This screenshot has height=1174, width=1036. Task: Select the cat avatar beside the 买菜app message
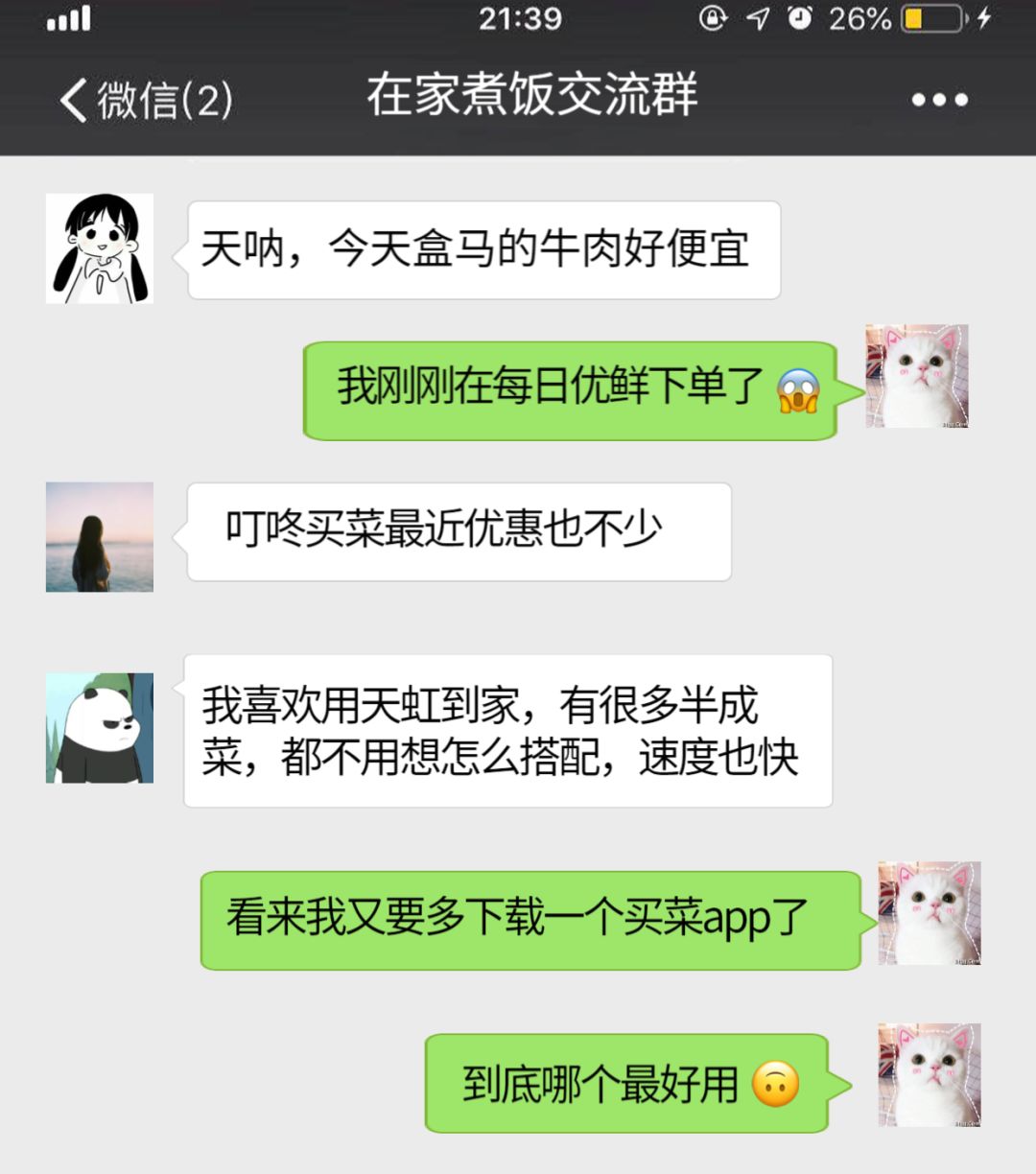[x=930, y=913]
